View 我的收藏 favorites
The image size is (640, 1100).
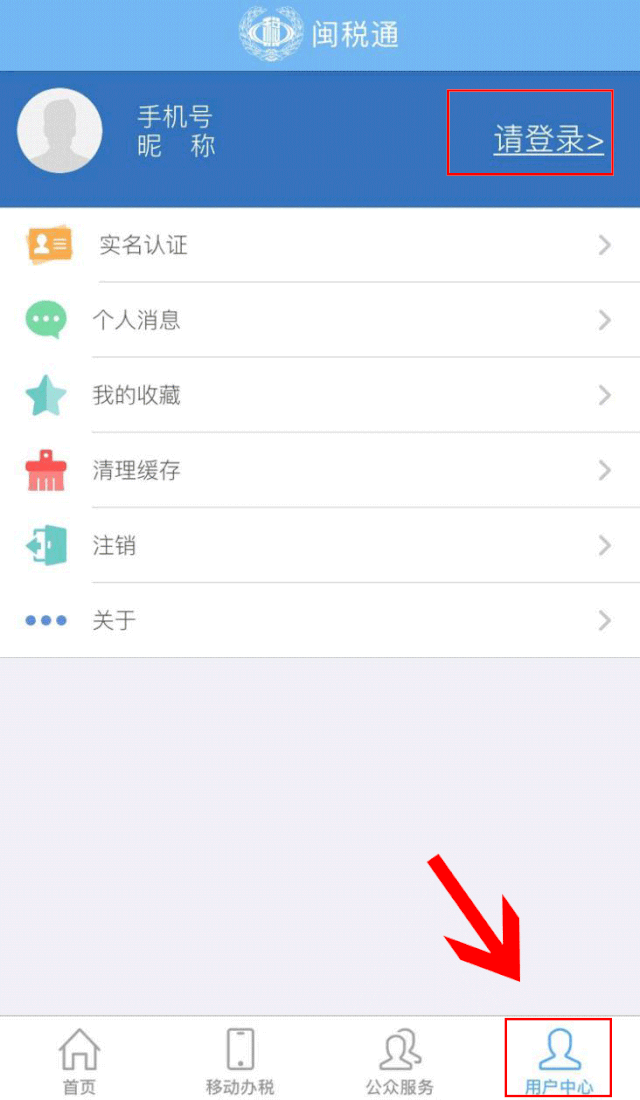(x=136, y=395)
